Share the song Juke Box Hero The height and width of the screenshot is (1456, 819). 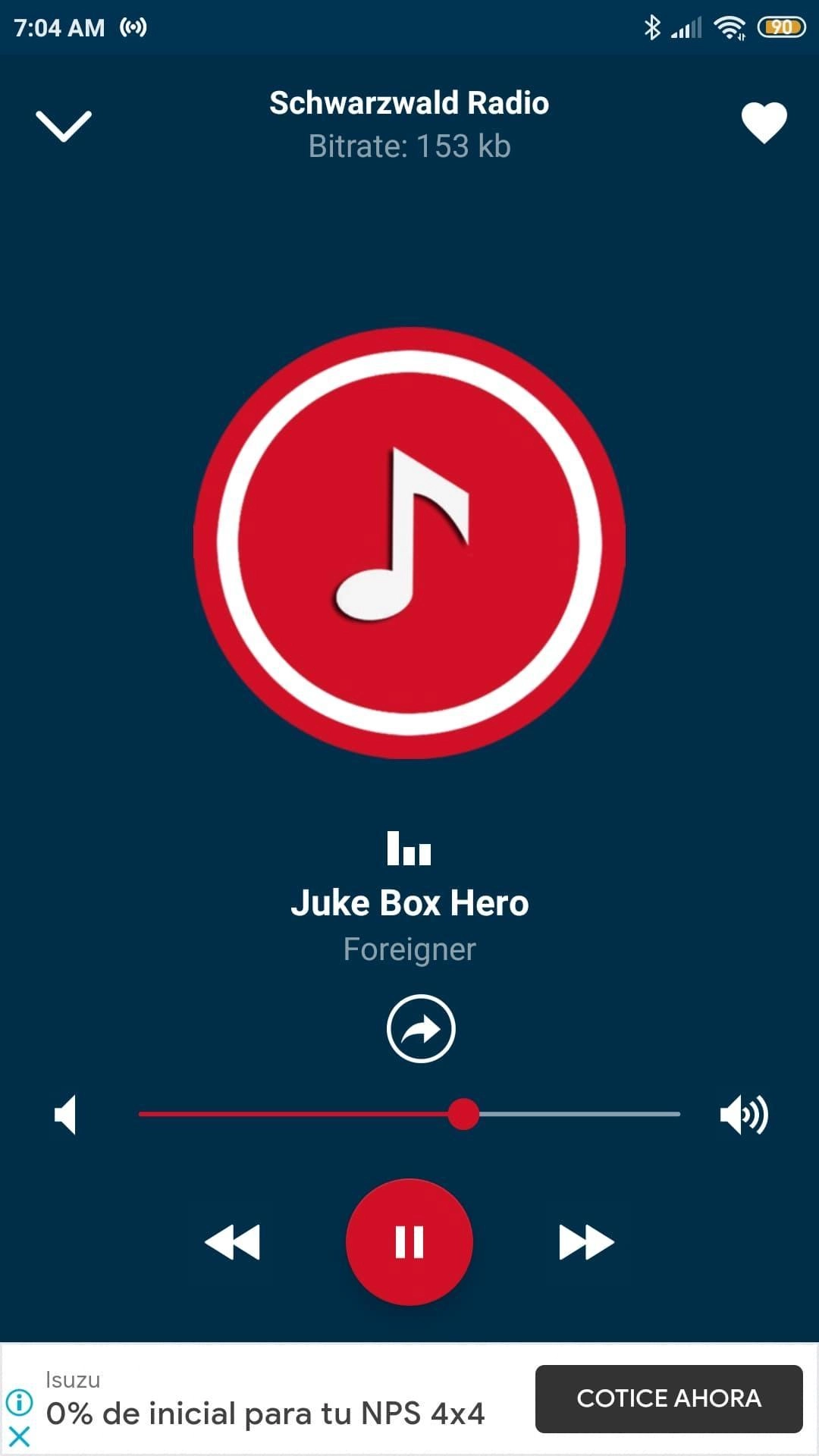(x=421, y=1028)
